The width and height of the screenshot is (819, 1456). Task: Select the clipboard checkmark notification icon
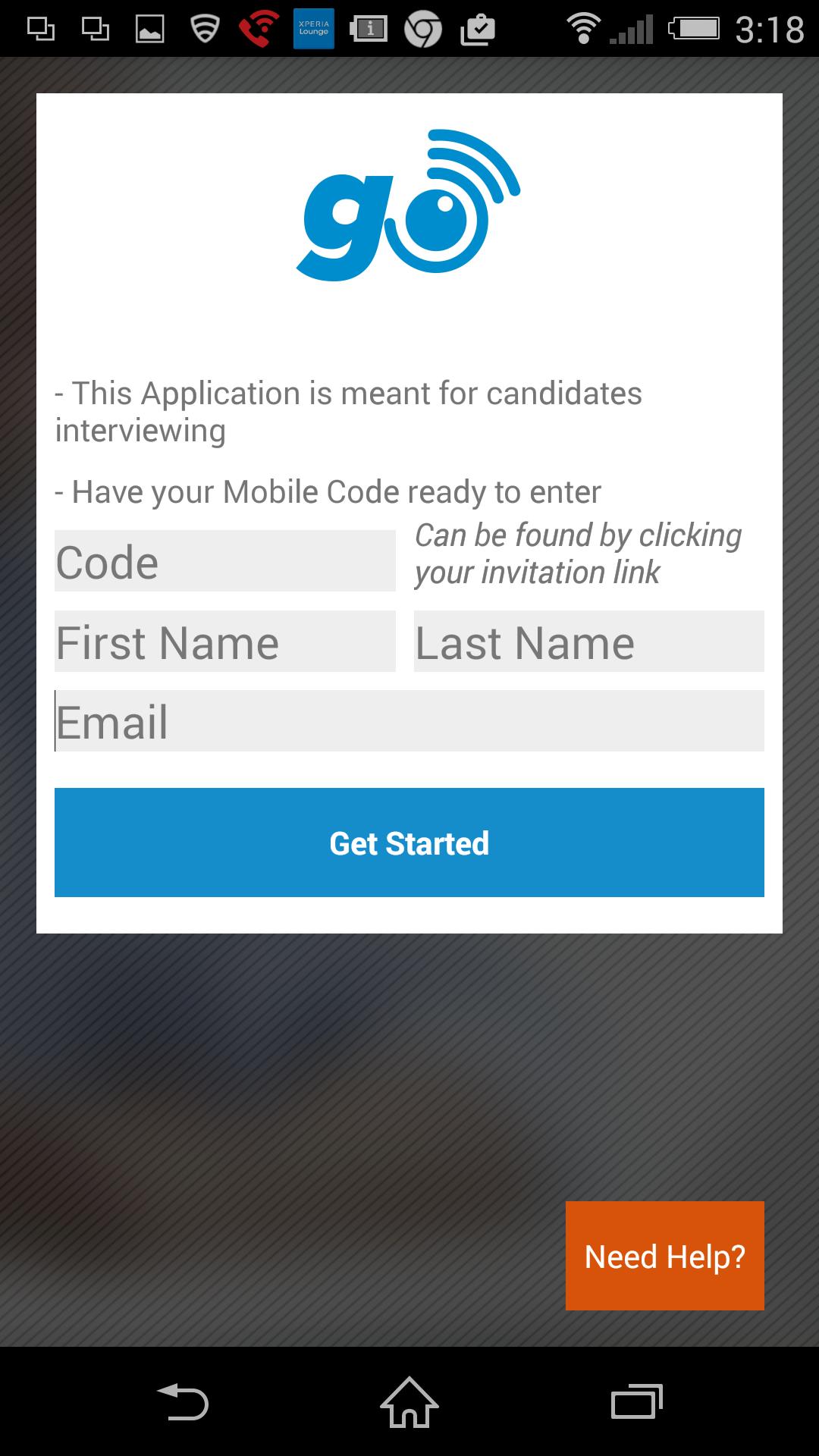click(x=478, y=30)
